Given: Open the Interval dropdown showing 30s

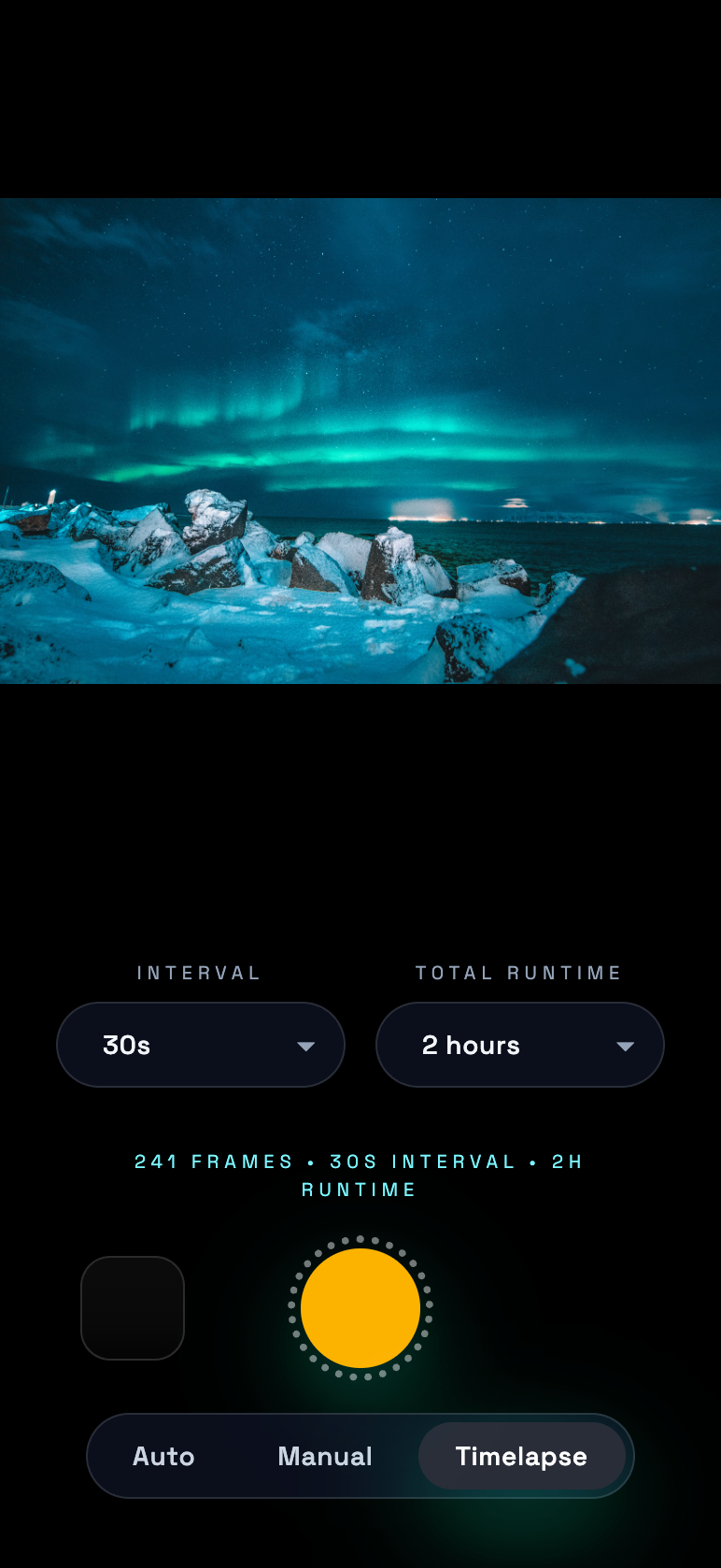Looking at the screenshot, I should click(x=201, y=1045).
